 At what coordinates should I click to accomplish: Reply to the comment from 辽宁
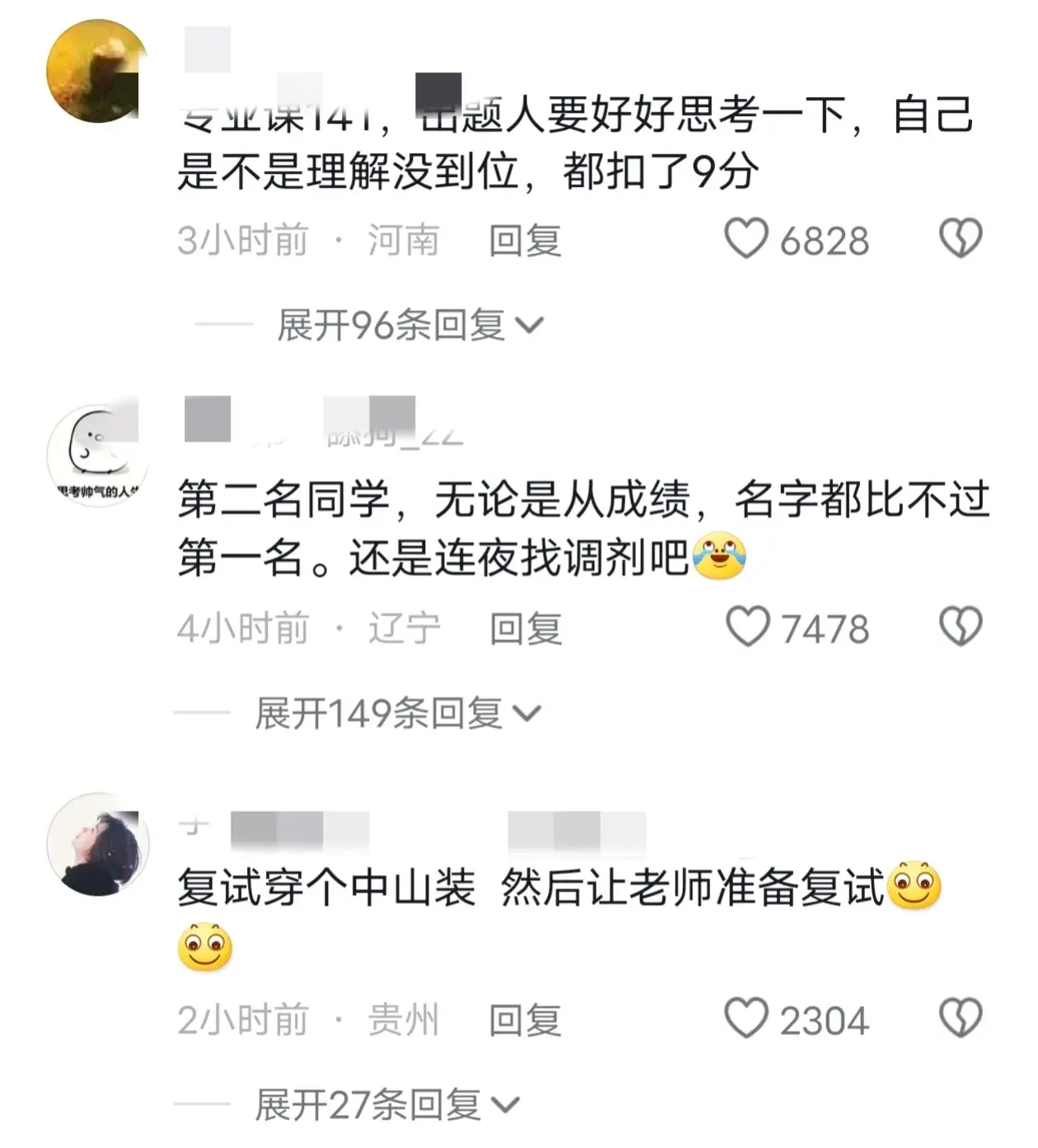(526, 629)
